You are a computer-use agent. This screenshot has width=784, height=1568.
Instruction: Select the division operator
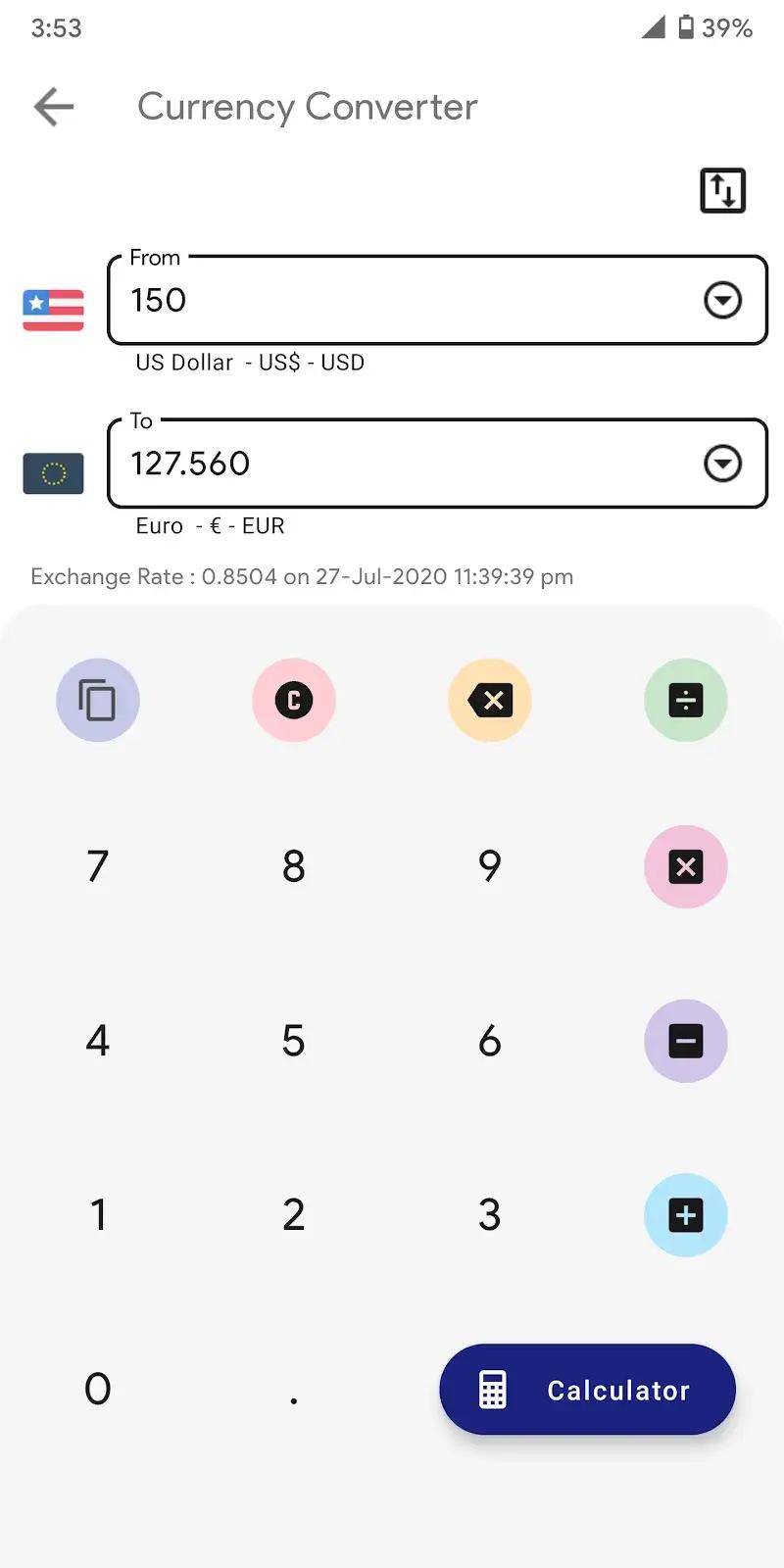(x=685, y=700)
